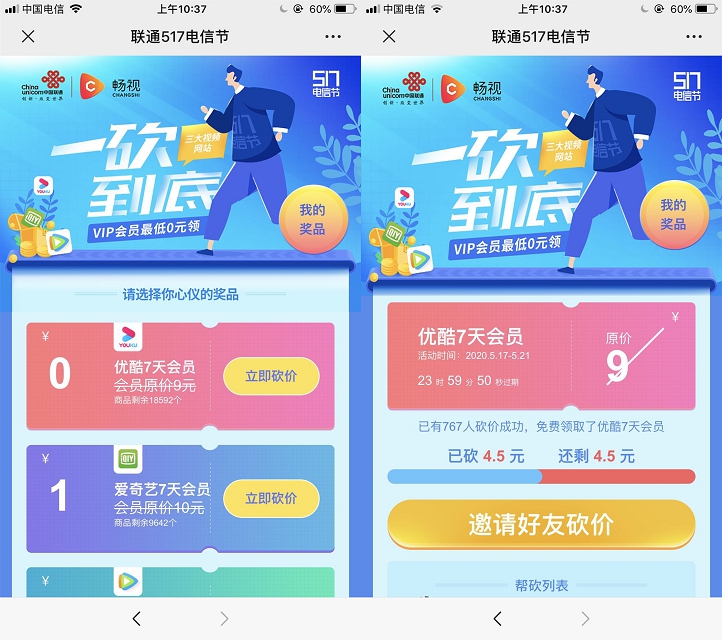Tap 立即砍价 for 爱奇艺7天会员

[x=271, y=498]
